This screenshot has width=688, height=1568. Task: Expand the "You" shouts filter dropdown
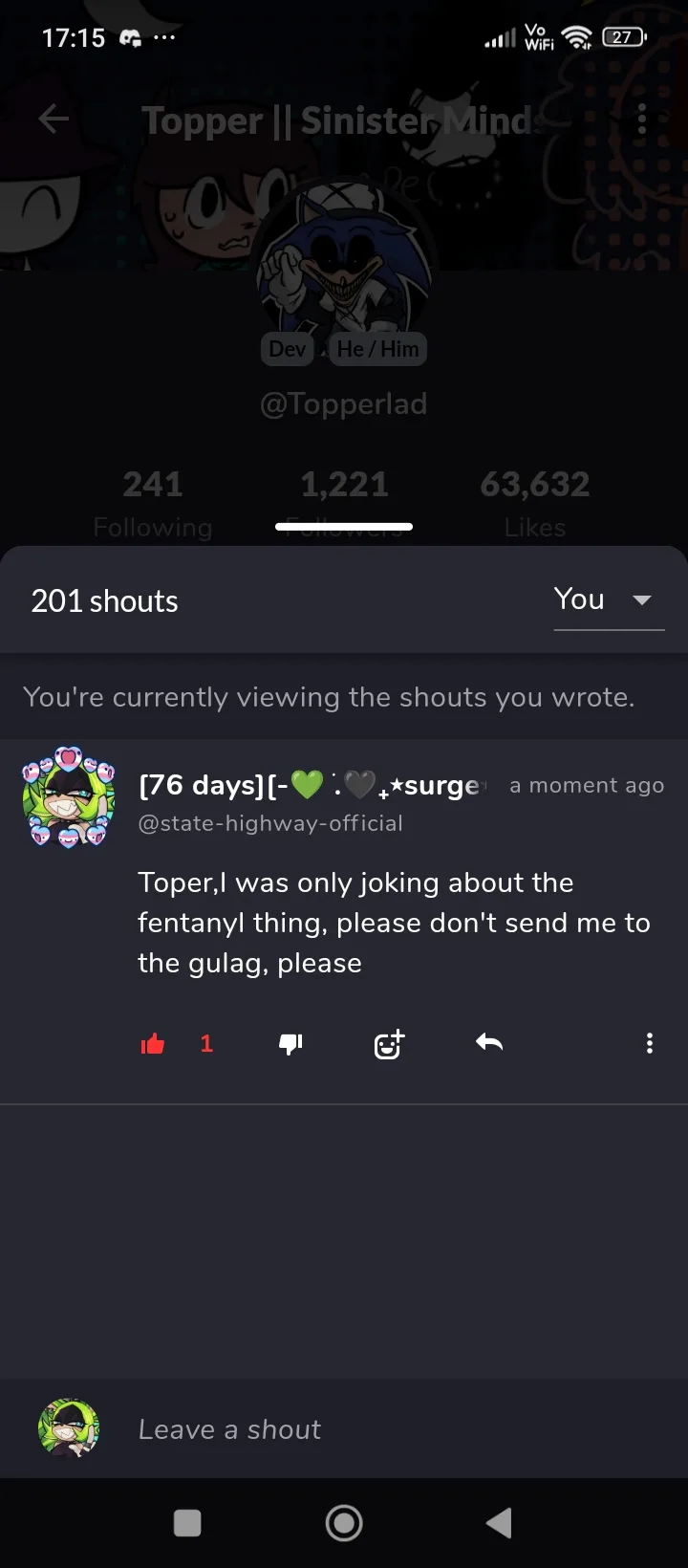tap(608, 600)
